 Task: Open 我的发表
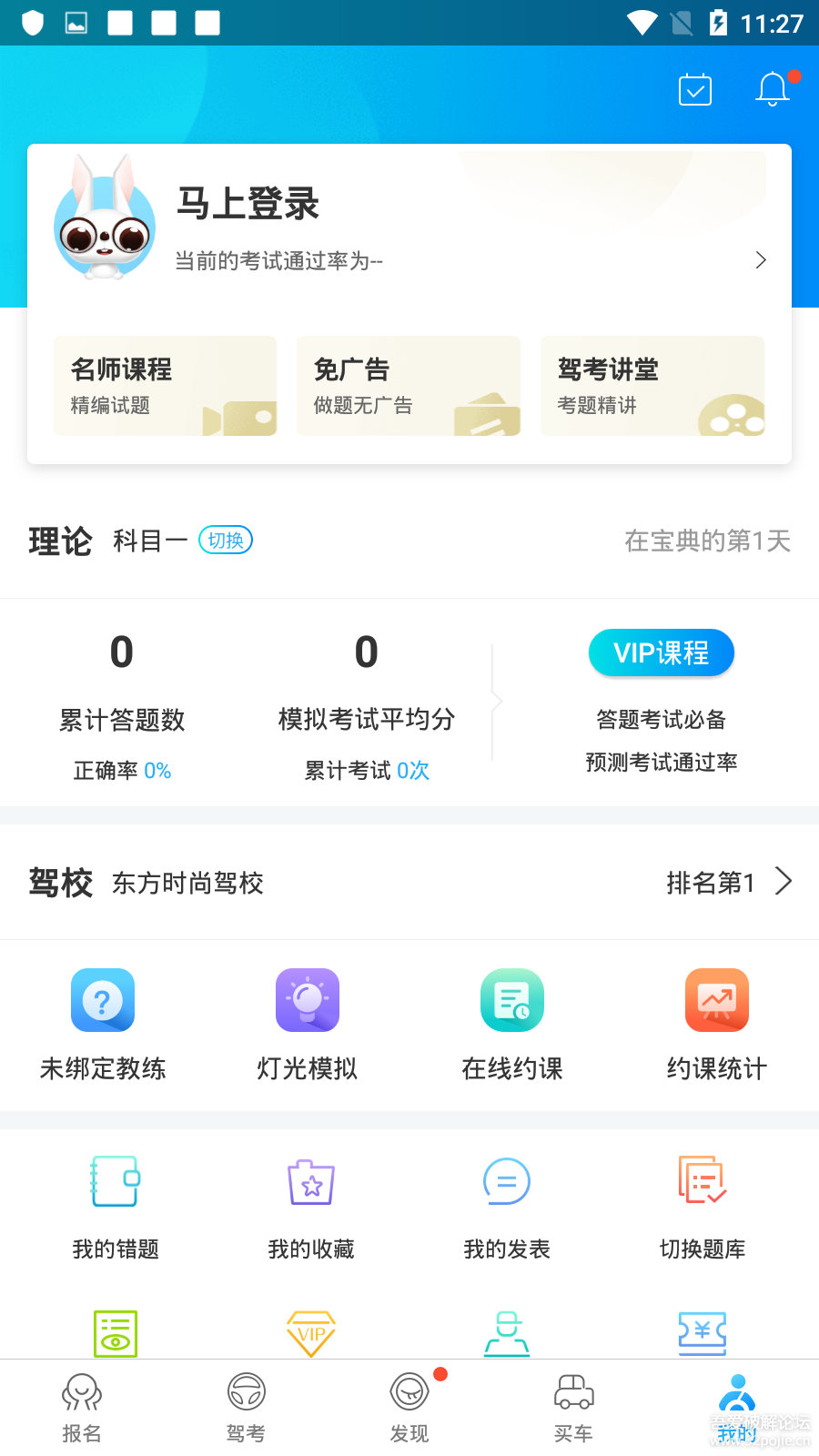[x=507, y=1206]
